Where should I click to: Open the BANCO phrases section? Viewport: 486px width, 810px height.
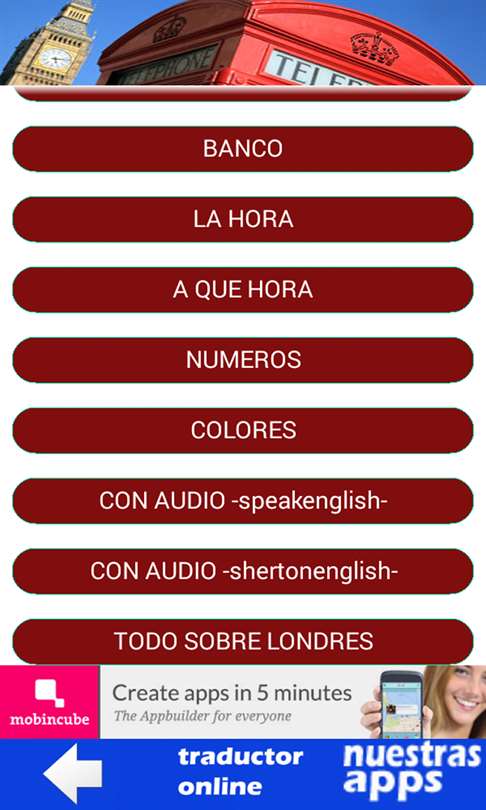243,149
